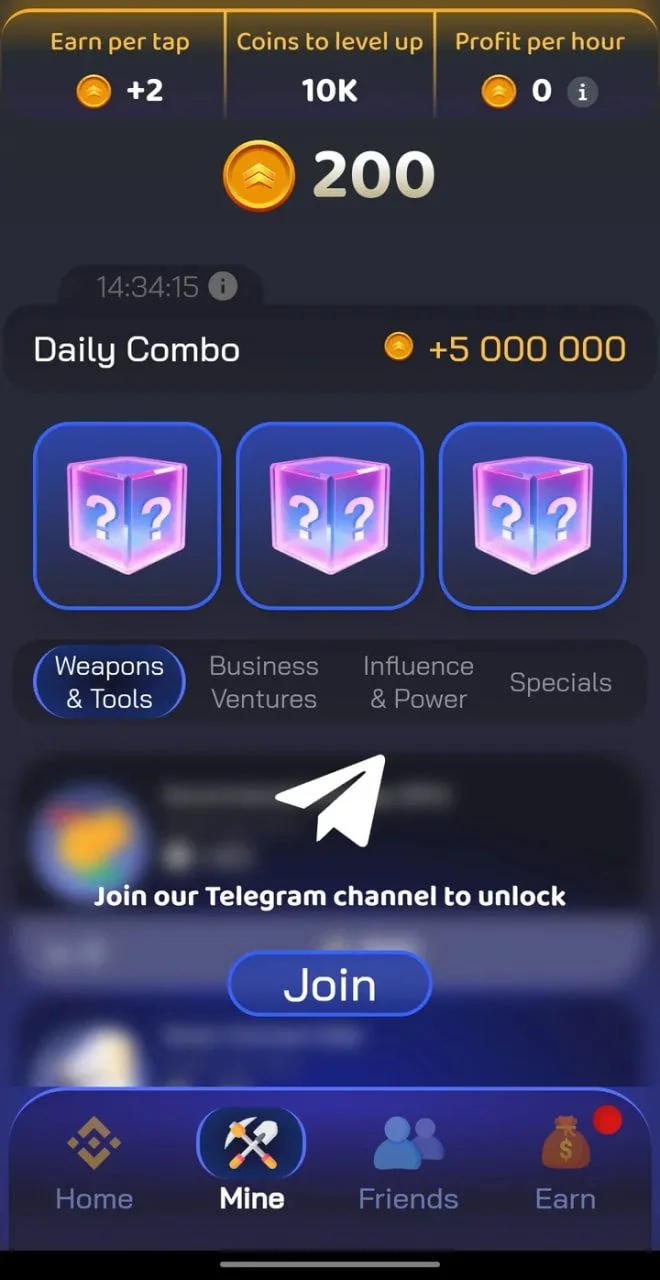Switch to the Influence & Power tab

[x=418, y=682]
